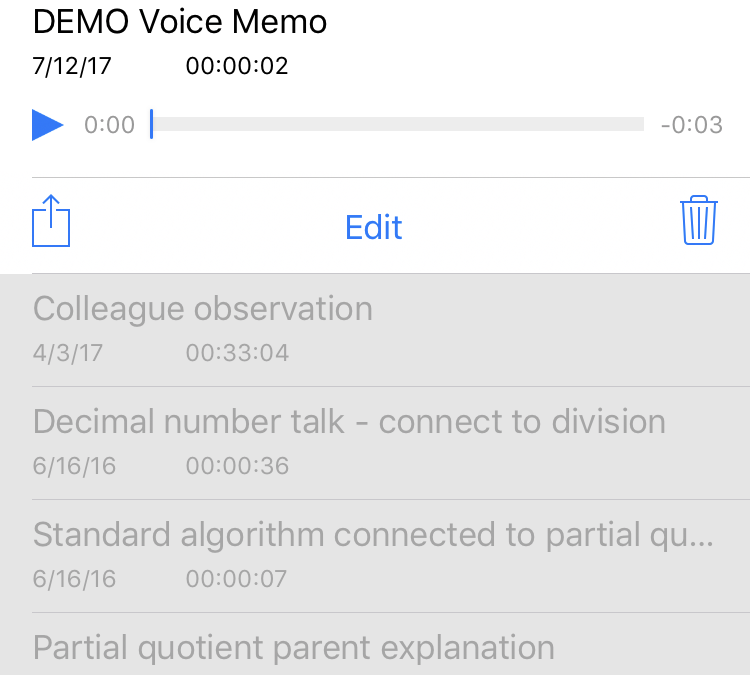Tap the playback progress bar

397,125
